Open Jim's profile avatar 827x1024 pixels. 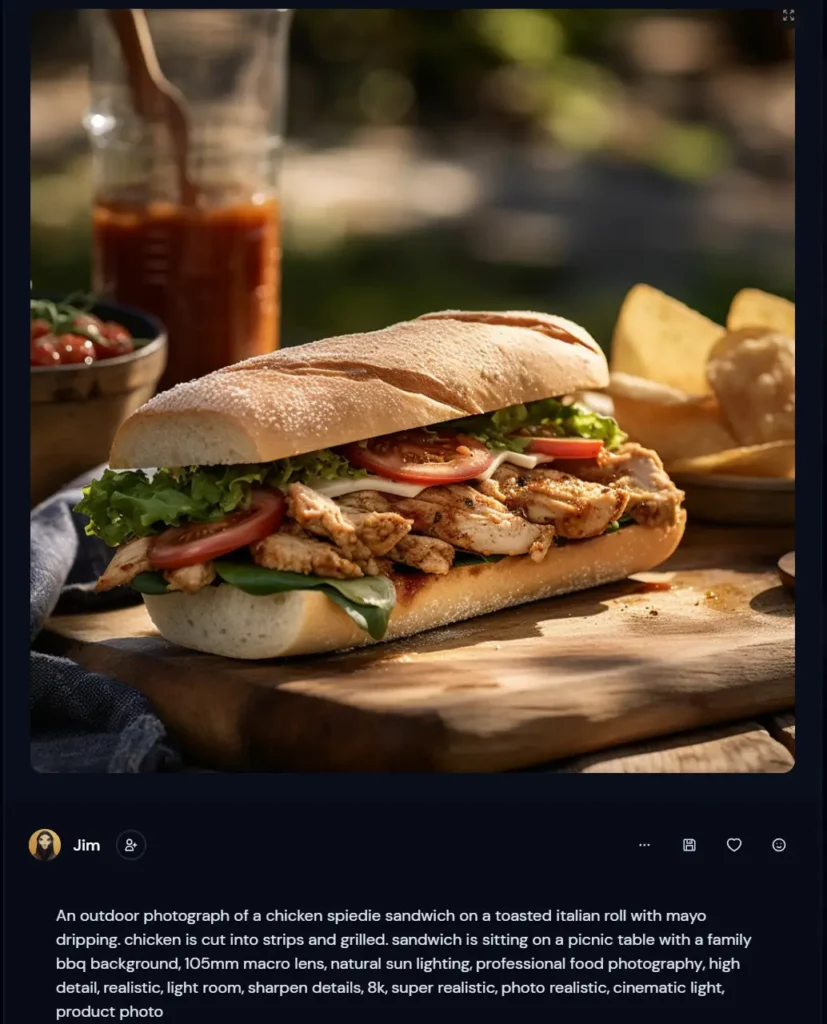click(x=45, y=845)
